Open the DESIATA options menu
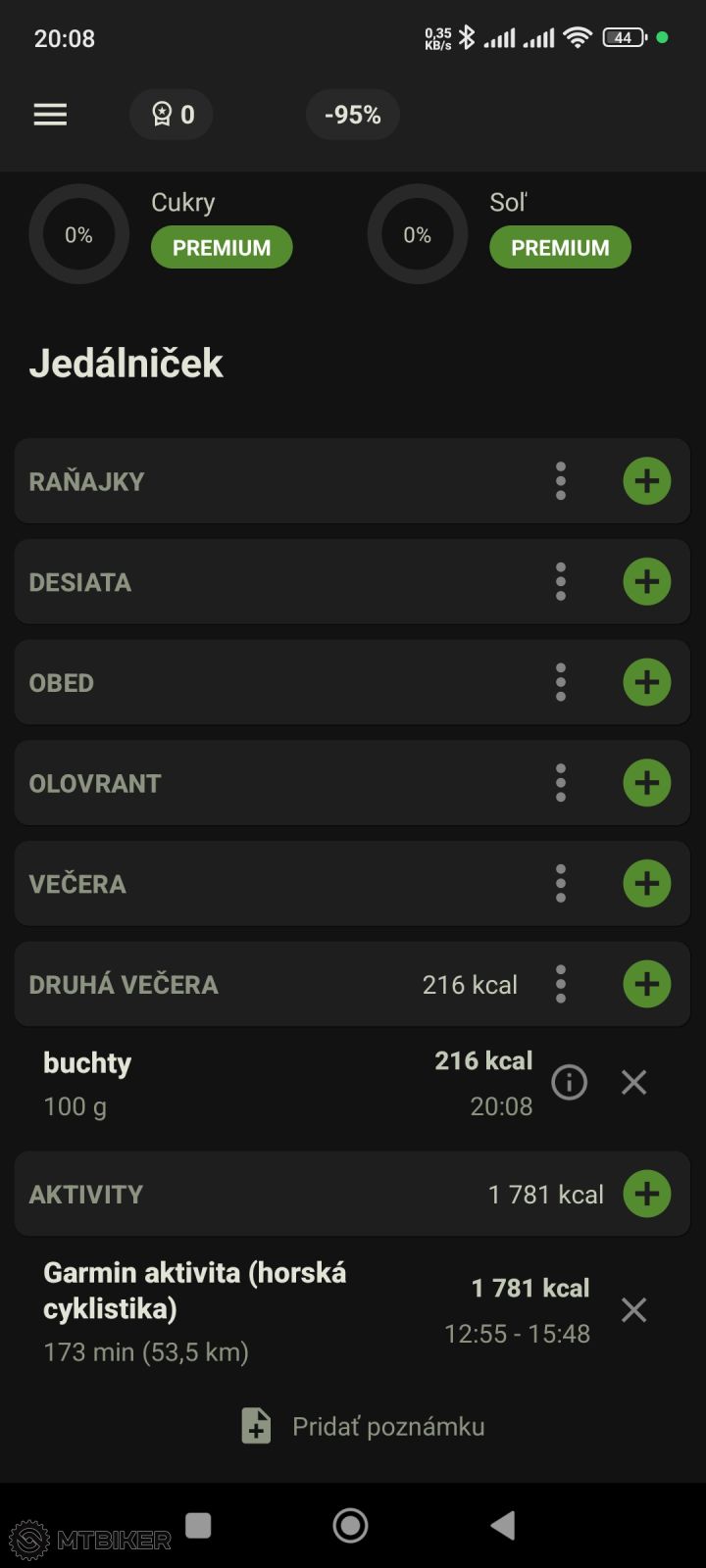This screenshot has height=1568, width=706. click(561, 582)
